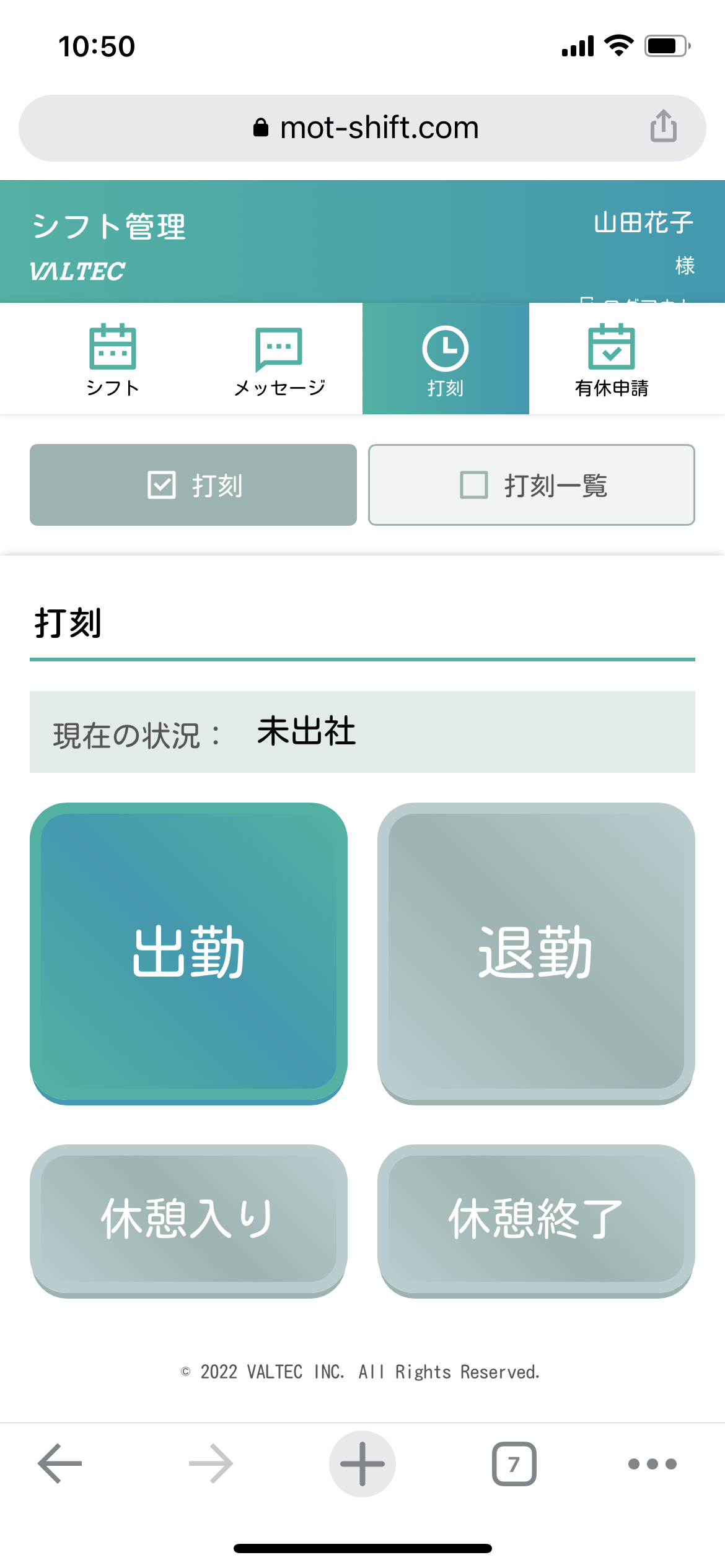Tap the plus icon in browser toolbar
725x1568 pixels.
362,1464
